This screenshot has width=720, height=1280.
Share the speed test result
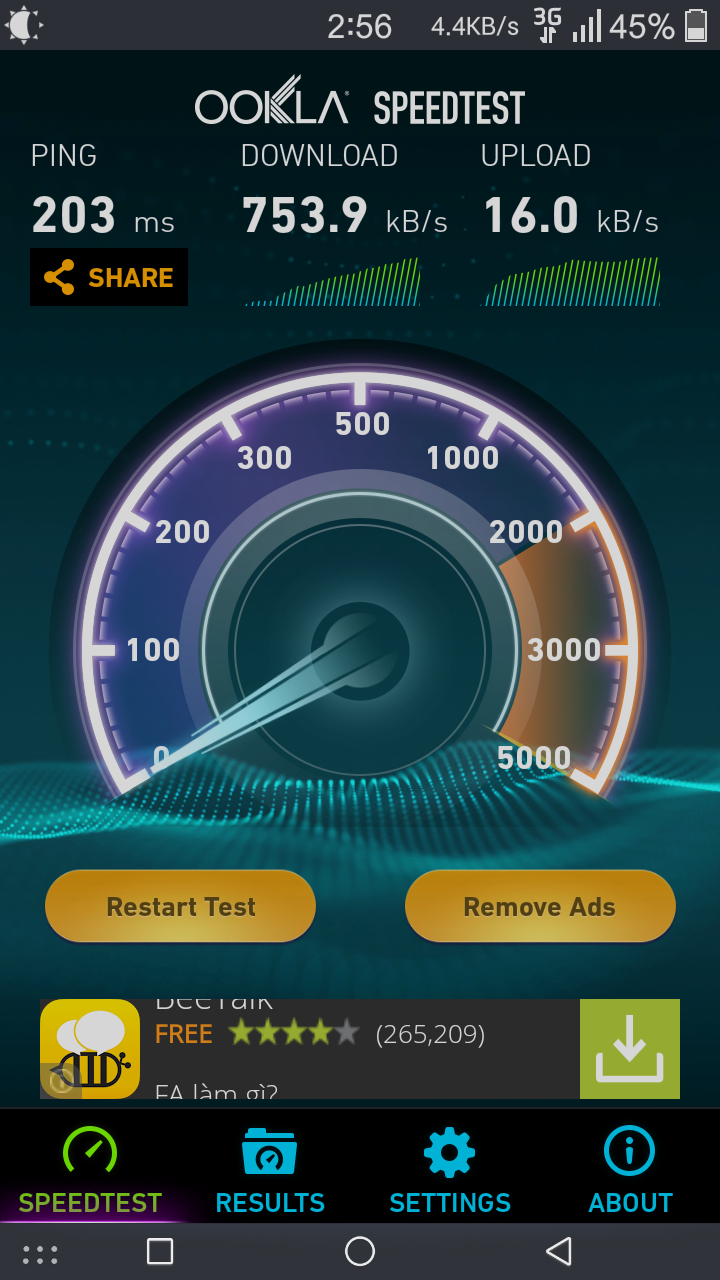coord(109,277)
